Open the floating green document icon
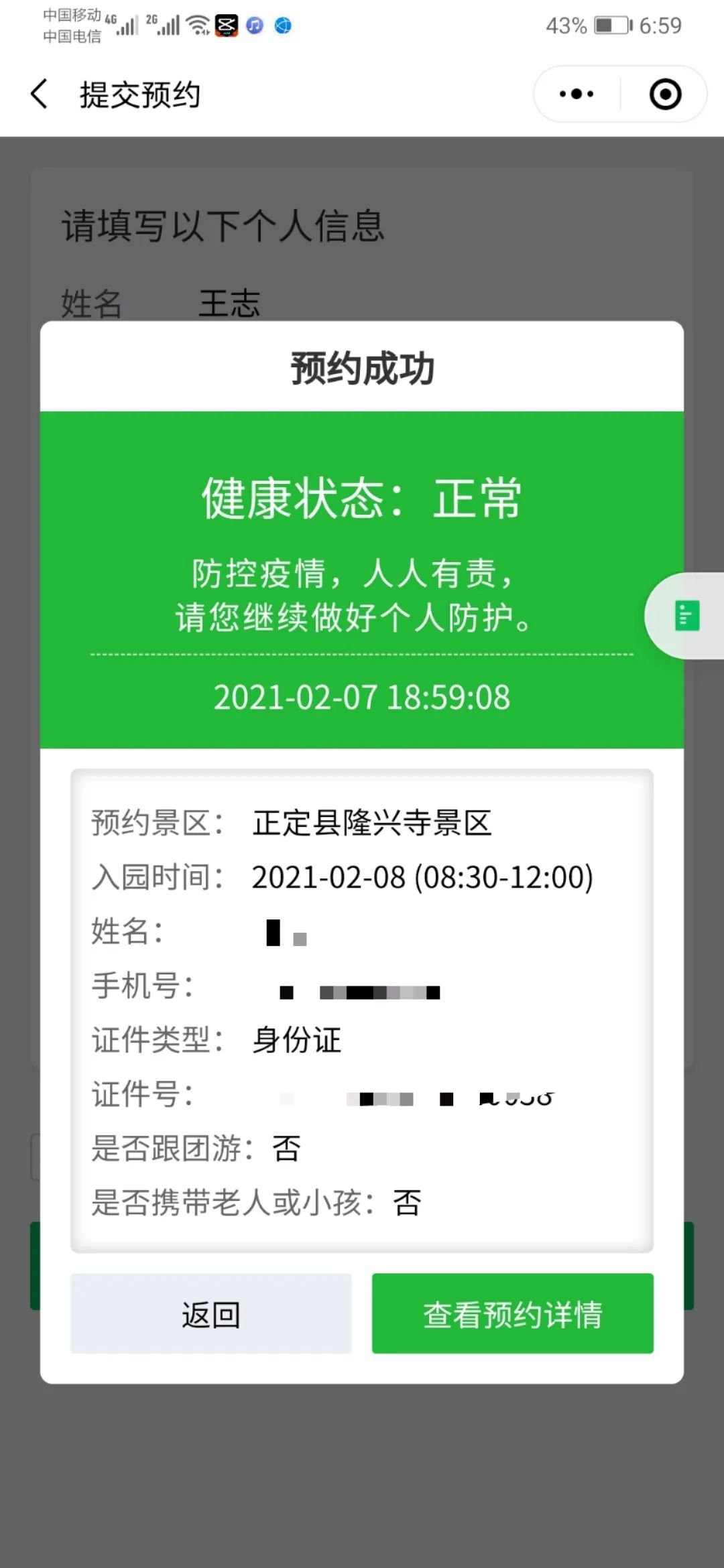This screenshot has width=724, height=1568. tap(686, 615)
